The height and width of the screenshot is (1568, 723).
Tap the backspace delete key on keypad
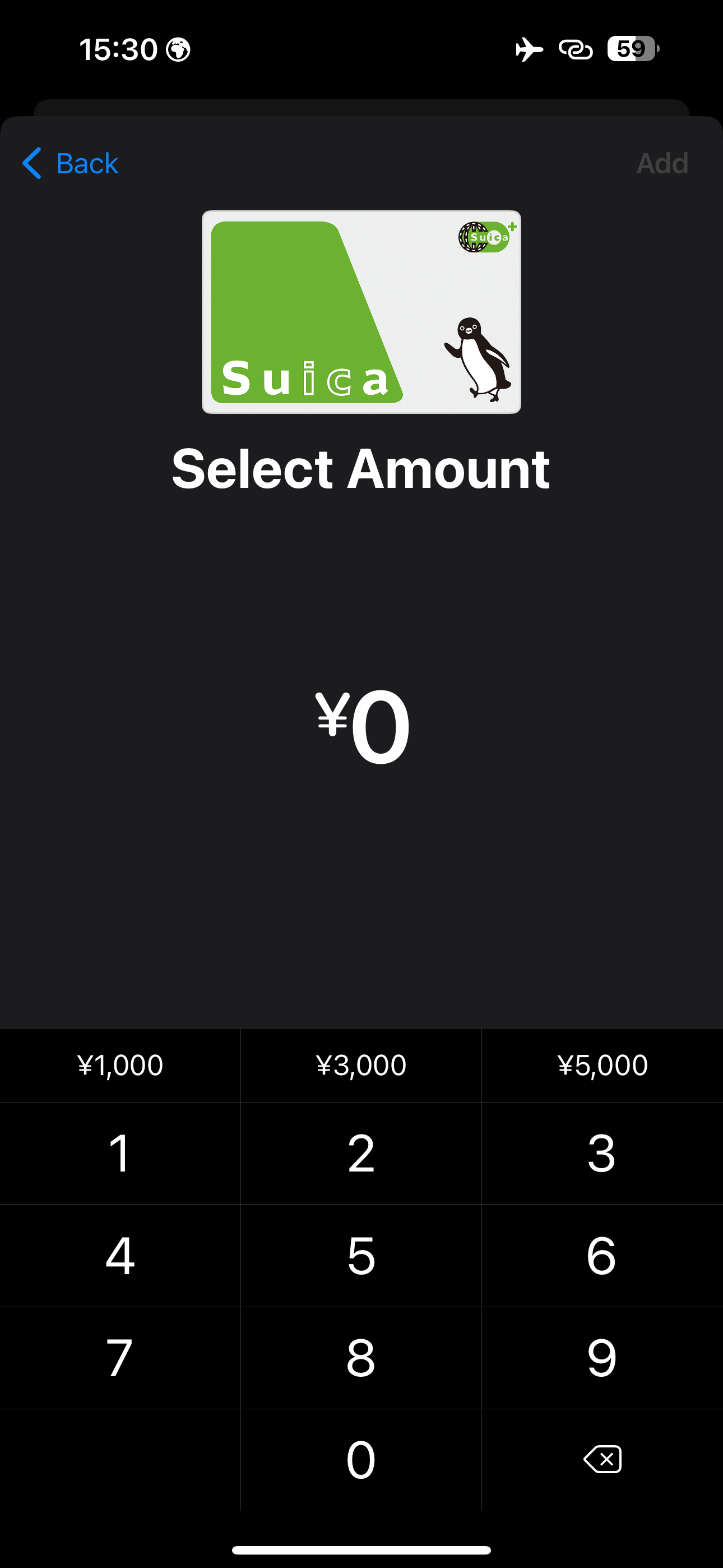602,1460
